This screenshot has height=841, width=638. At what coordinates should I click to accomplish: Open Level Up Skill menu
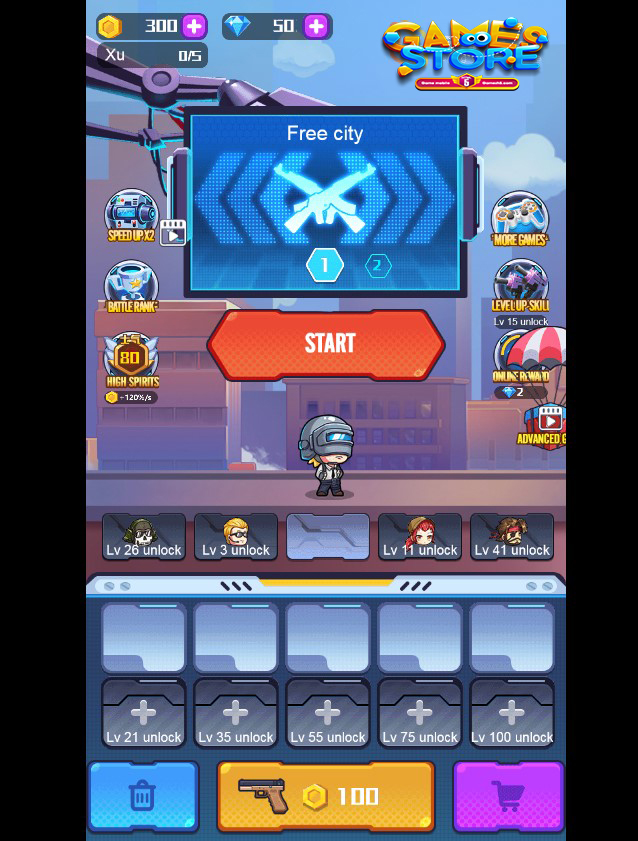tap(520, 289)
